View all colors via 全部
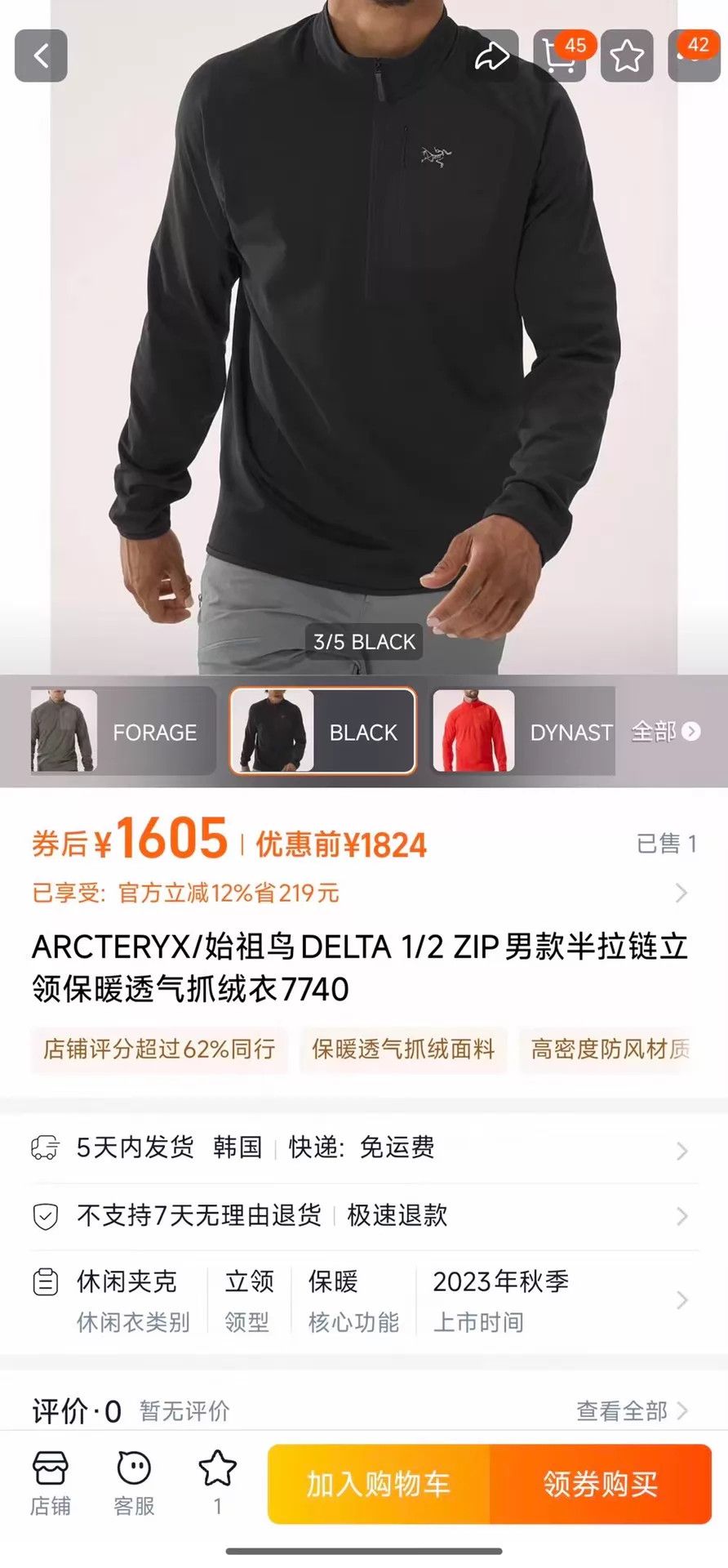This screenshot has height=1568, width=728. click(x=666, y=731)
